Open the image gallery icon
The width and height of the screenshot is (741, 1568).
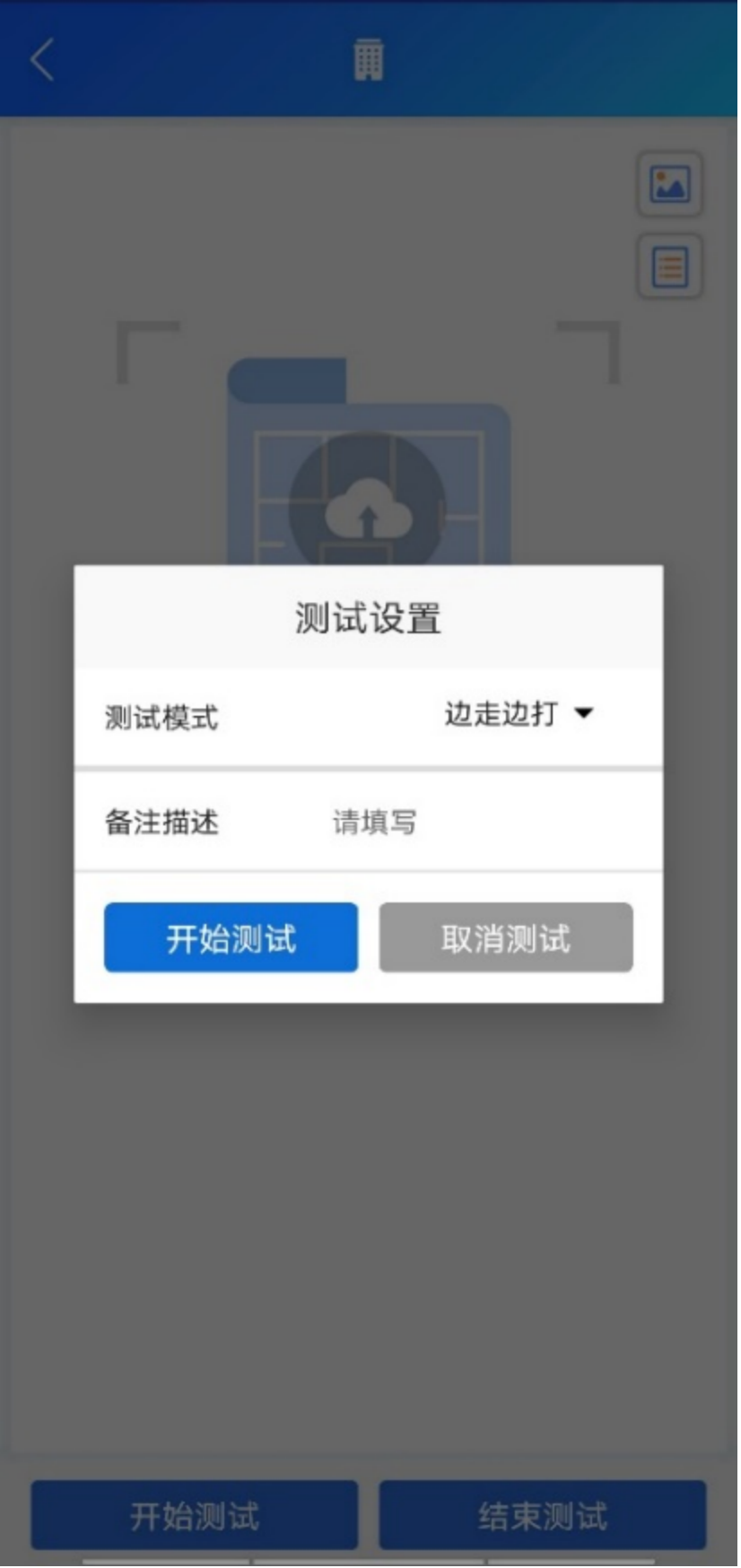point(669,184)
